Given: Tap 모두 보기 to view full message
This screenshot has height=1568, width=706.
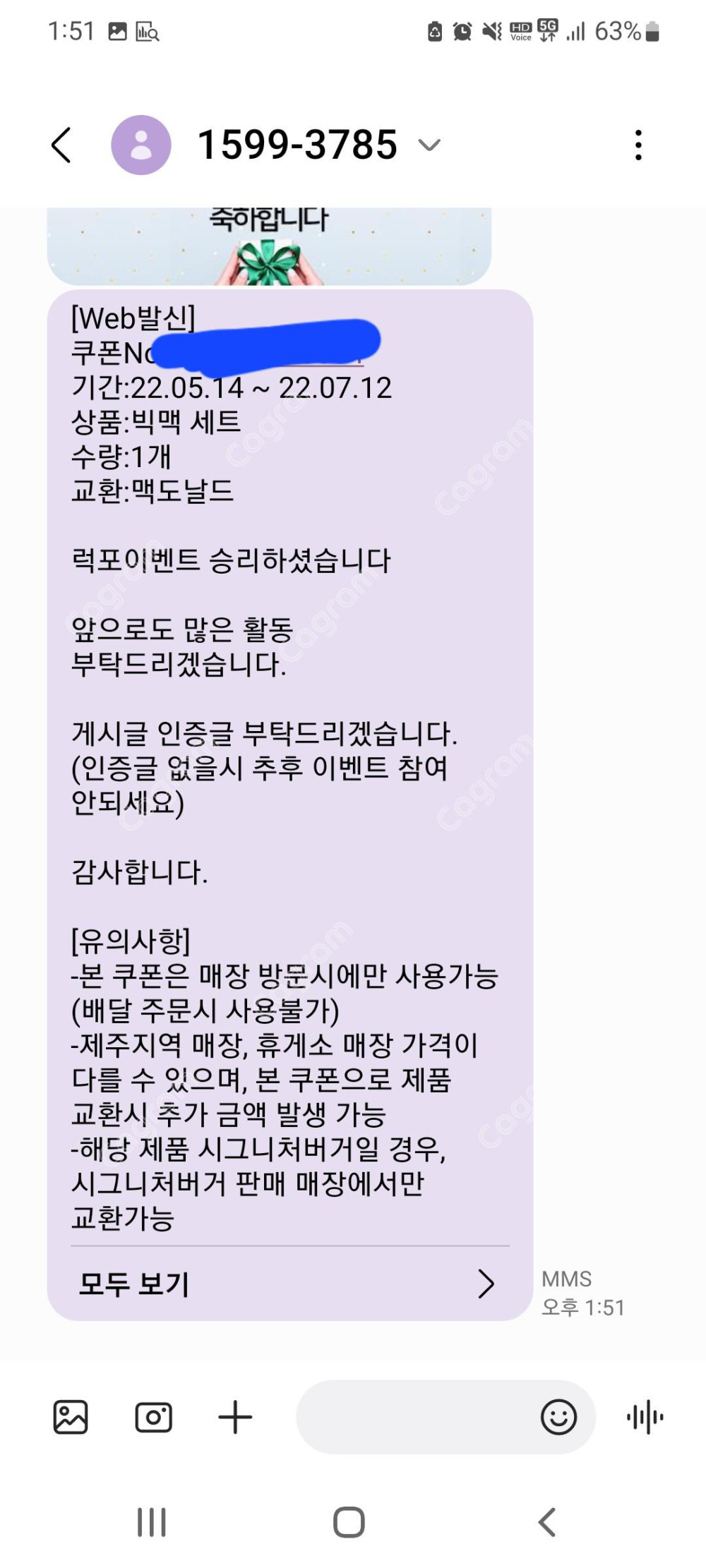Looking at the screenshot, I should pos(289,1284).
